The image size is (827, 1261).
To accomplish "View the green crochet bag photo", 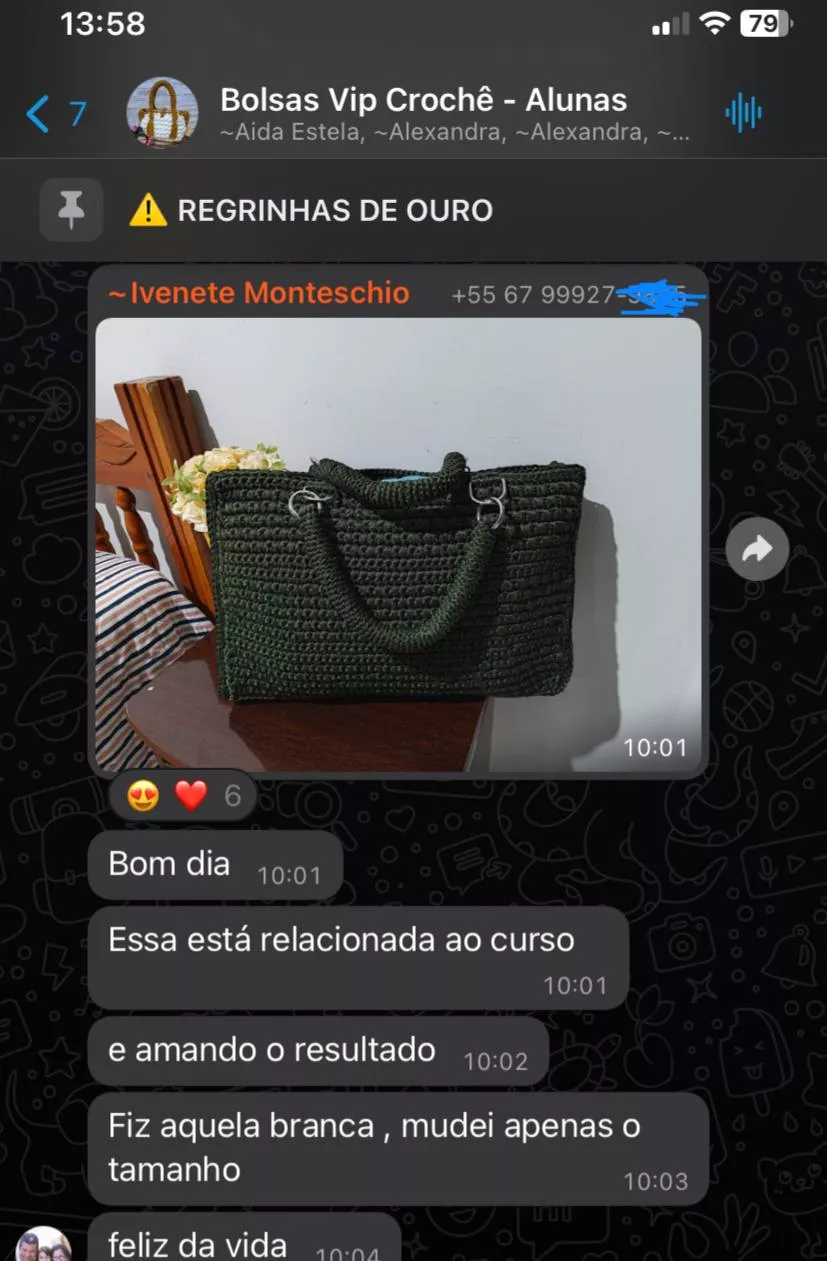I will coord(399,544).
